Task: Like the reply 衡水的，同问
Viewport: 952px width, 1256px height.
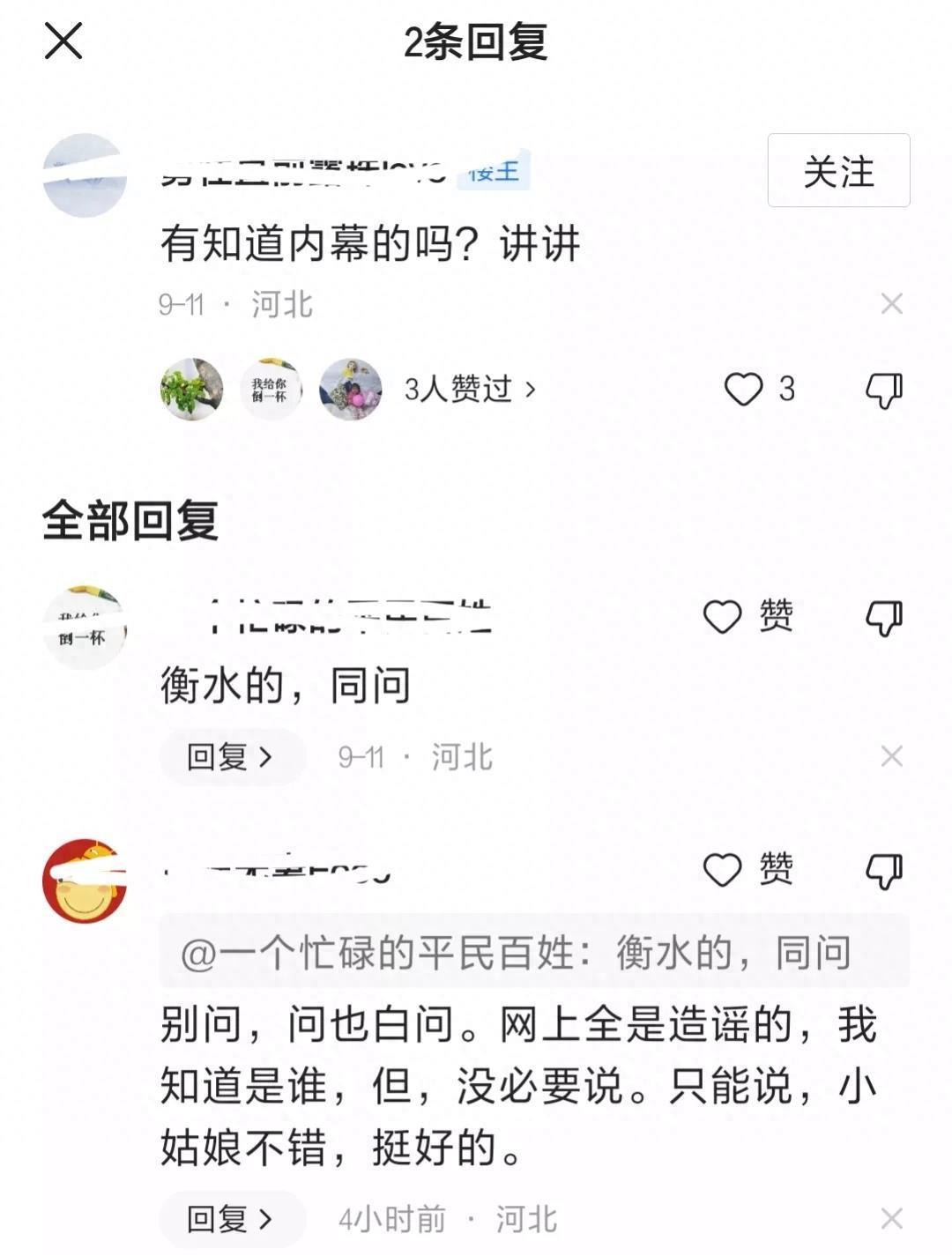Action: [723, 617]
